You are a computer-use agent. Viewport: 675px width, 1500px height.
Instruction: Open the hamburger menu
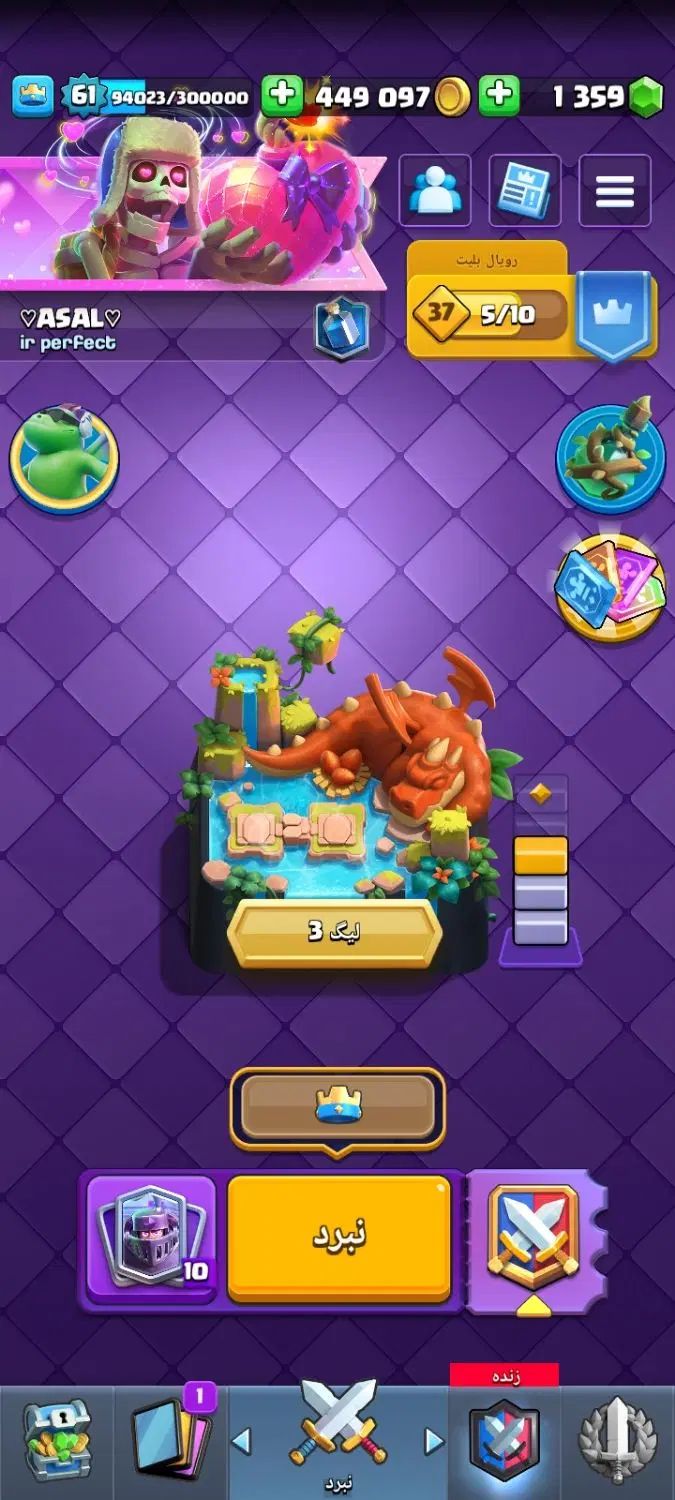tap(614, 190)
